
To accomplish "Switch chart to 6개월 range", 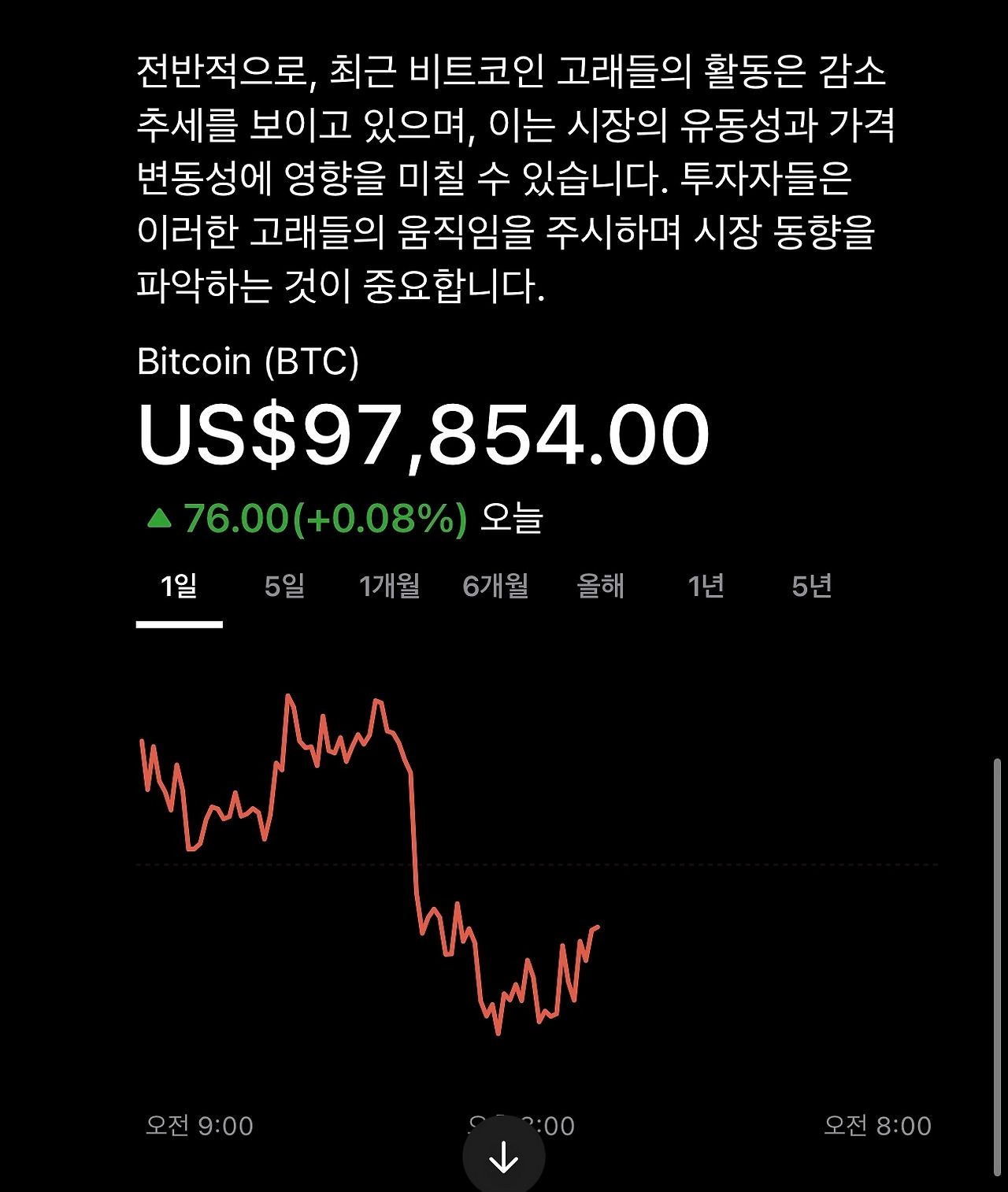I will coord(495,587).
